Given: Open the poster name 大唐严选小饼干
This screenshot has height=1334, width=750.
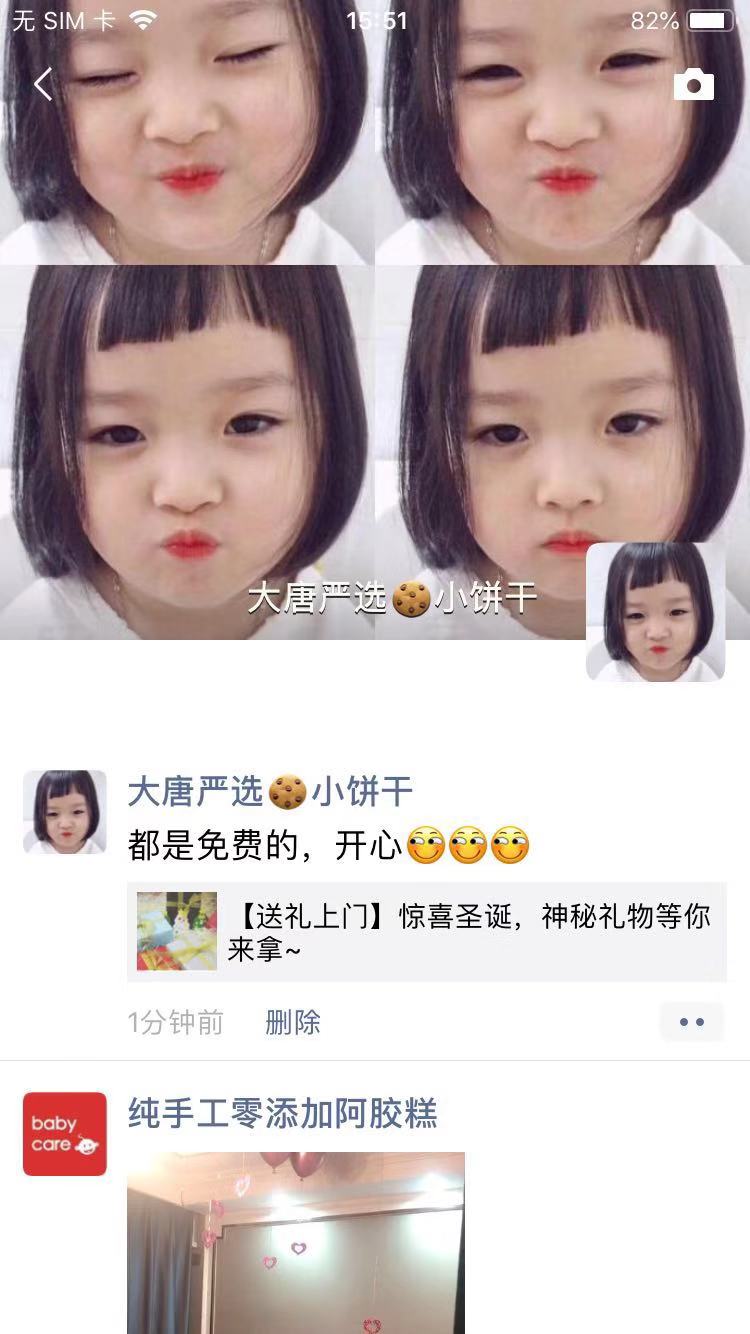Looking at the screenshot, I should coord(270,792).
